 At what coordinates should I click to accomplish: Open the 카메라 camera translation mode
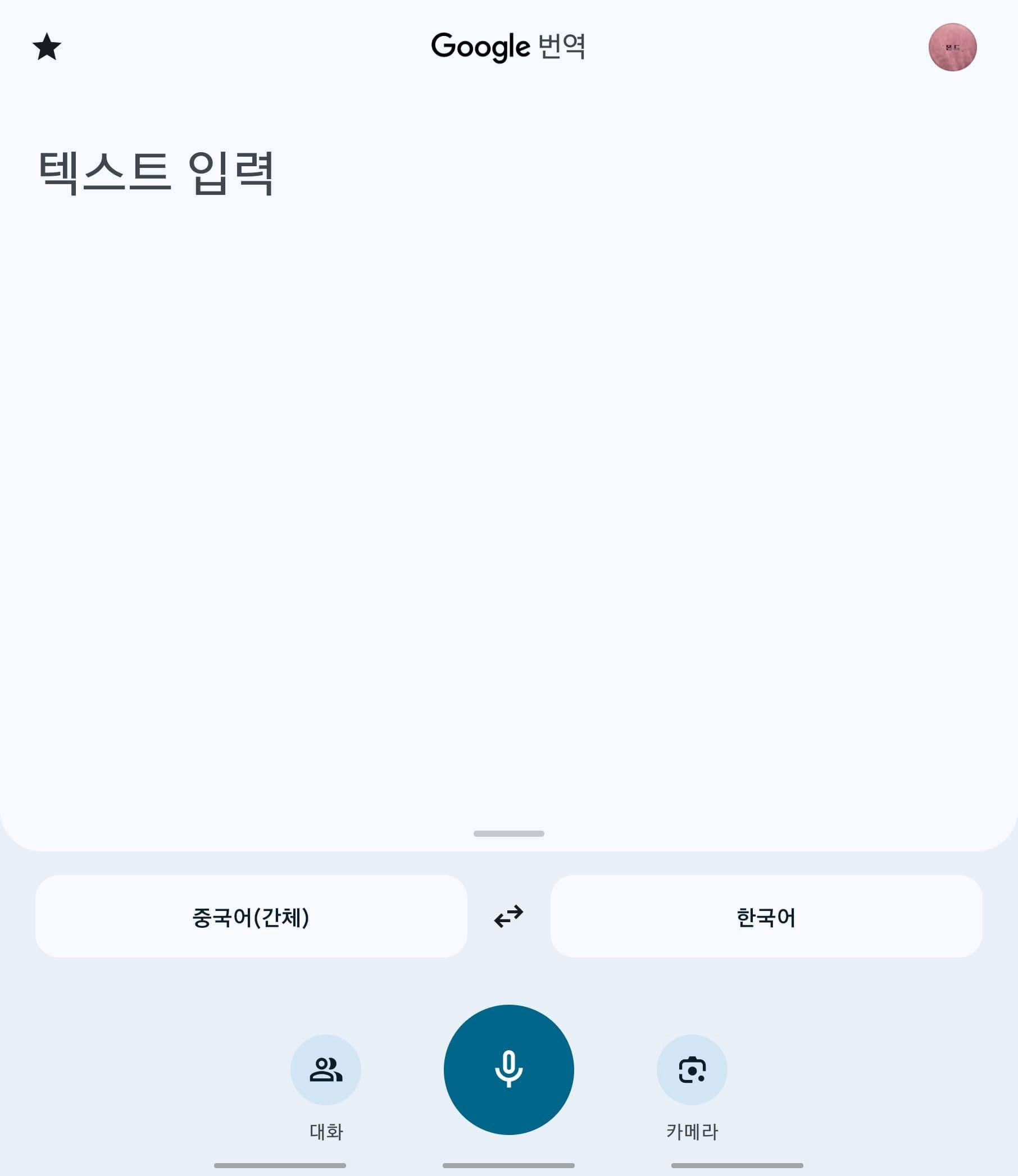click(692, 1070)
